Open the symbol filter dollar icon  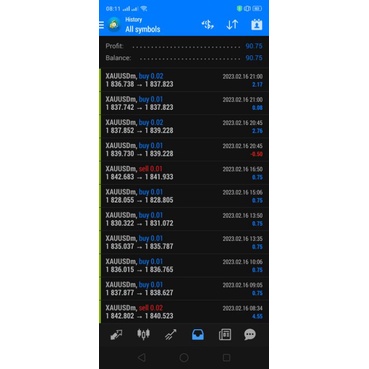207,25
